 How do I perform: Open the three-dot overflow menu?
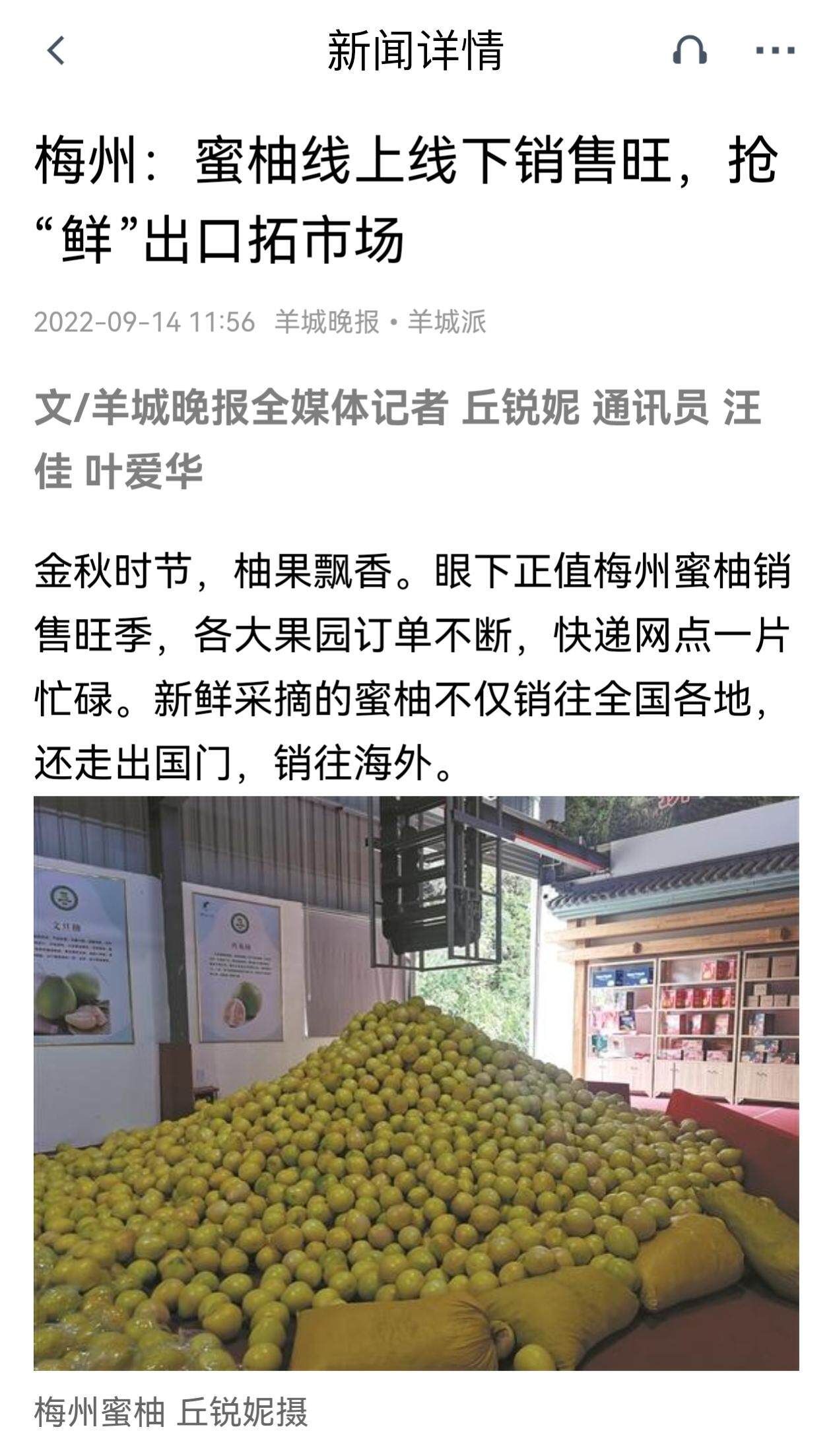[775, 50]
